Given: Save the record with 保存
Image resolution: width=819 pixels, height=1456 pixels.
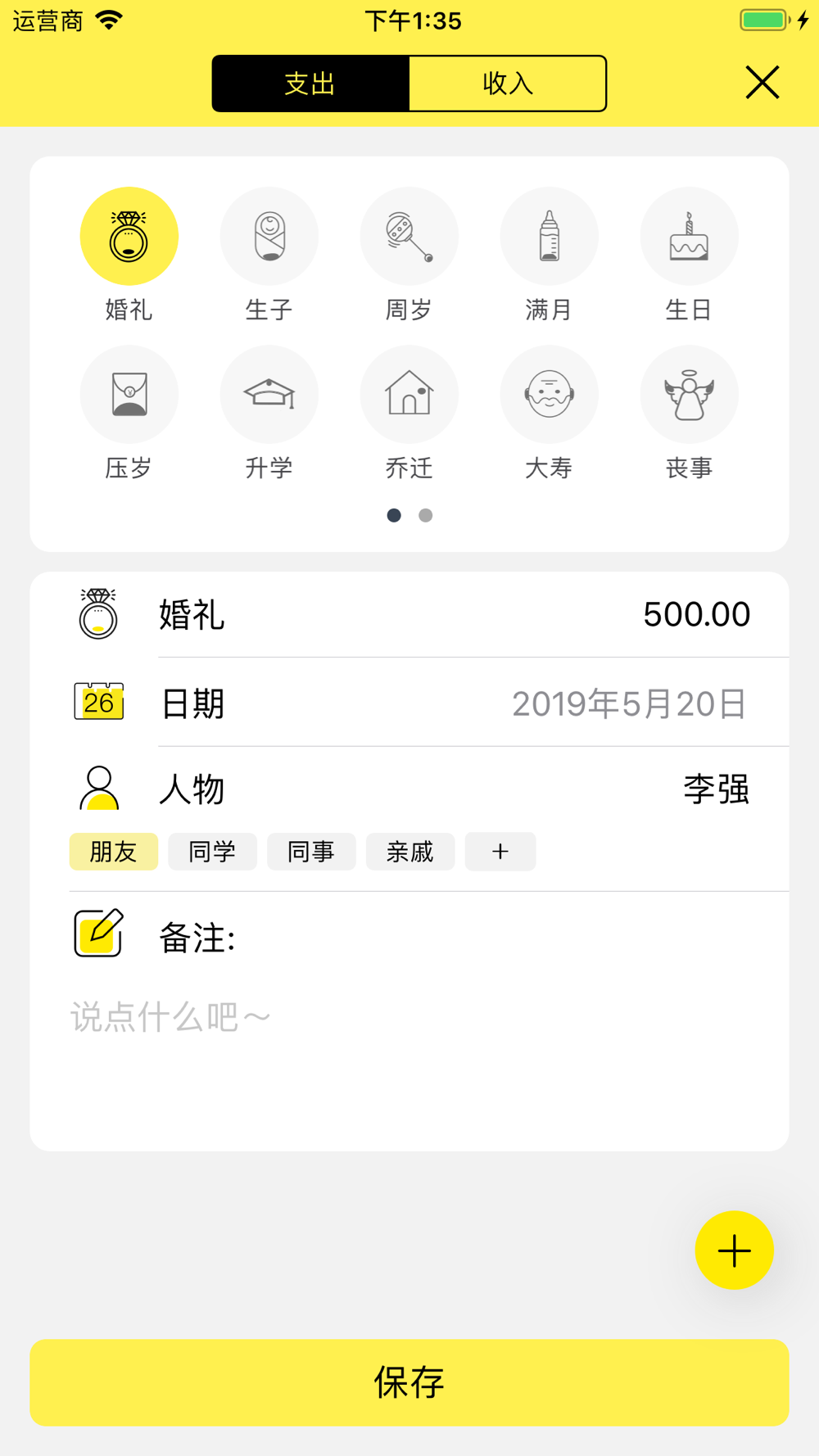Looking at the screenshot, I should pos(409,1382).
